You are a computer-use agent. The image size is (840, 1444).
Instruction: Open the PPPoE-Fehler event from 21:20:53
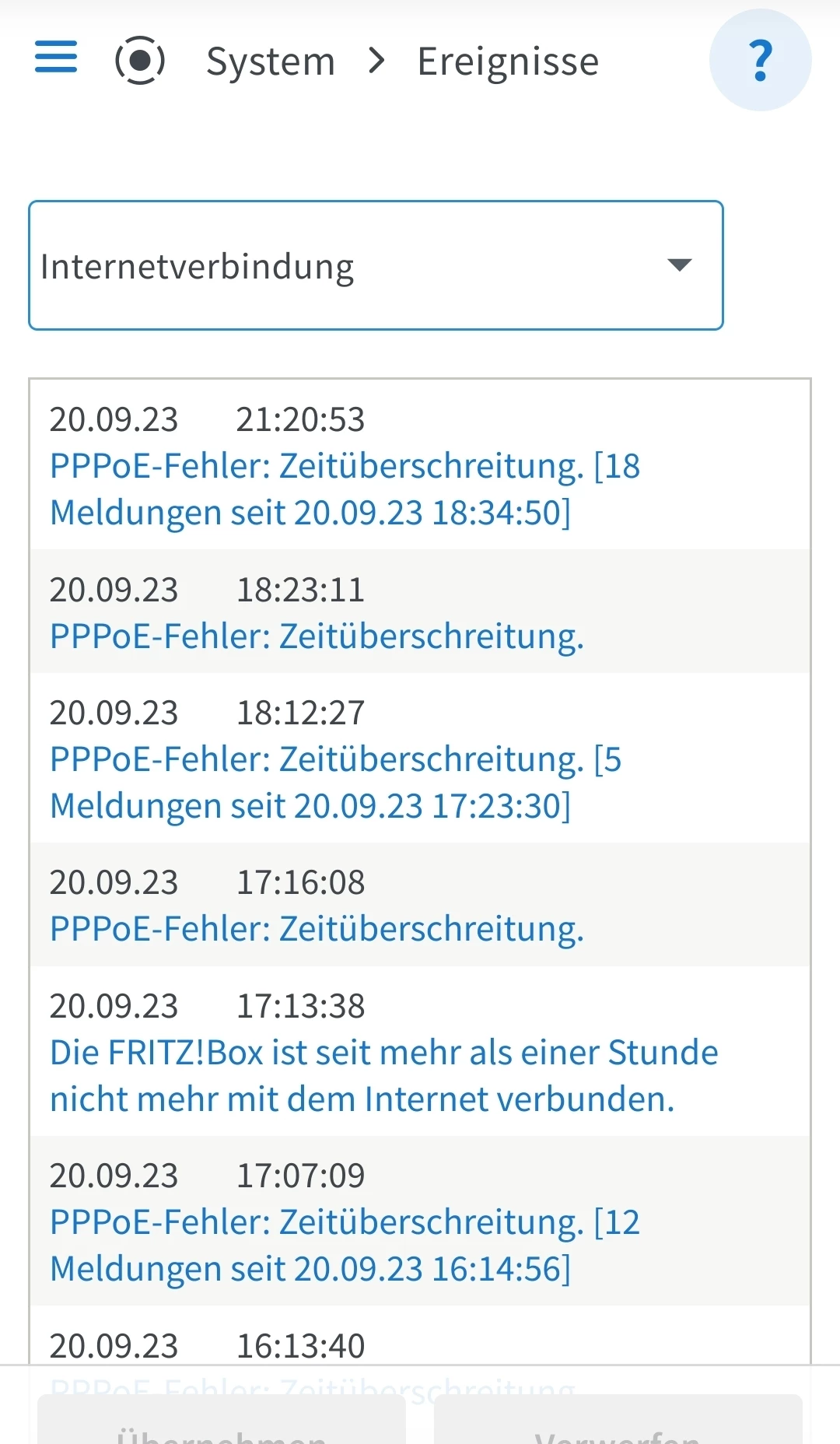[x=345, y=489]
